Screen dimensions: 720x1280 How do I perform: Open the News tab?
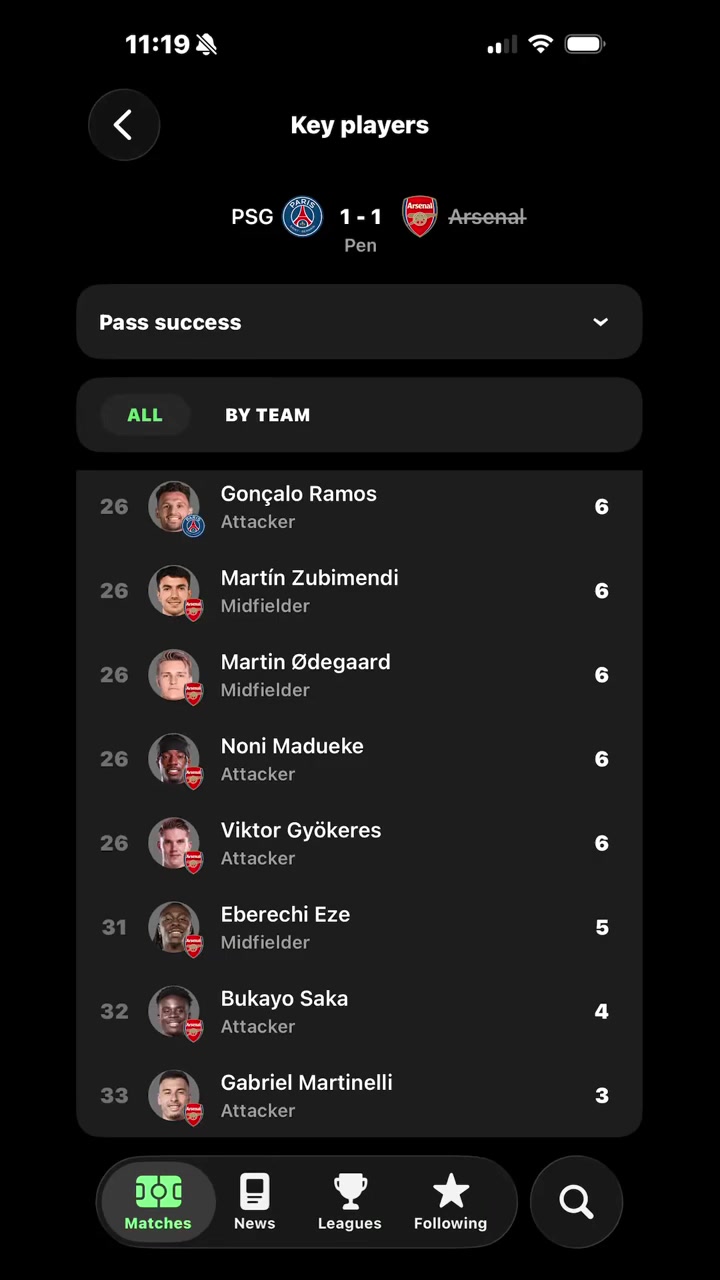(255, 1202)
